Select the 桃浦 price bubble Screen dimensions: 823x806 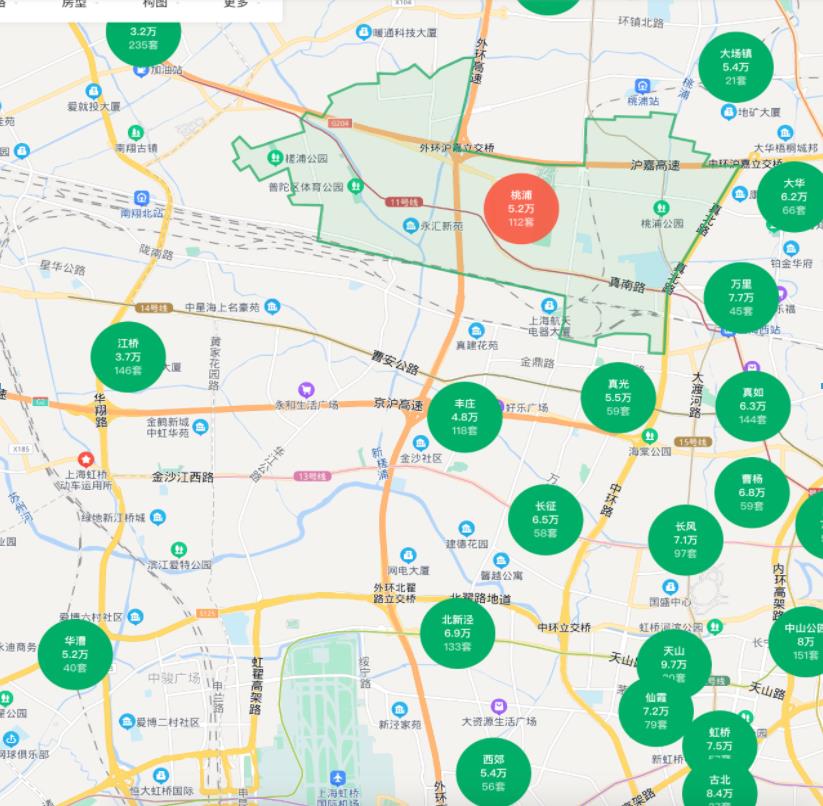[521, 208]
